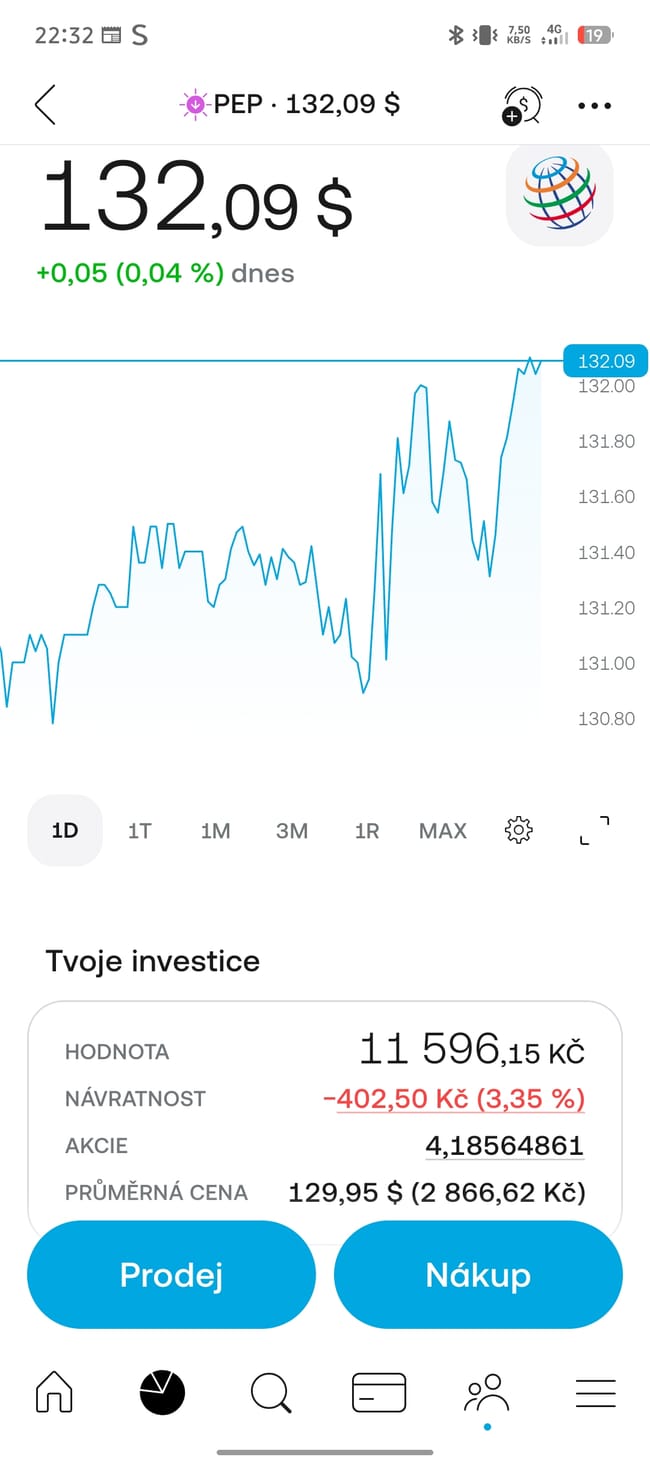Screen dimensions: 650x1466
Task: Open the card tab
Action: click(379, 1391)
